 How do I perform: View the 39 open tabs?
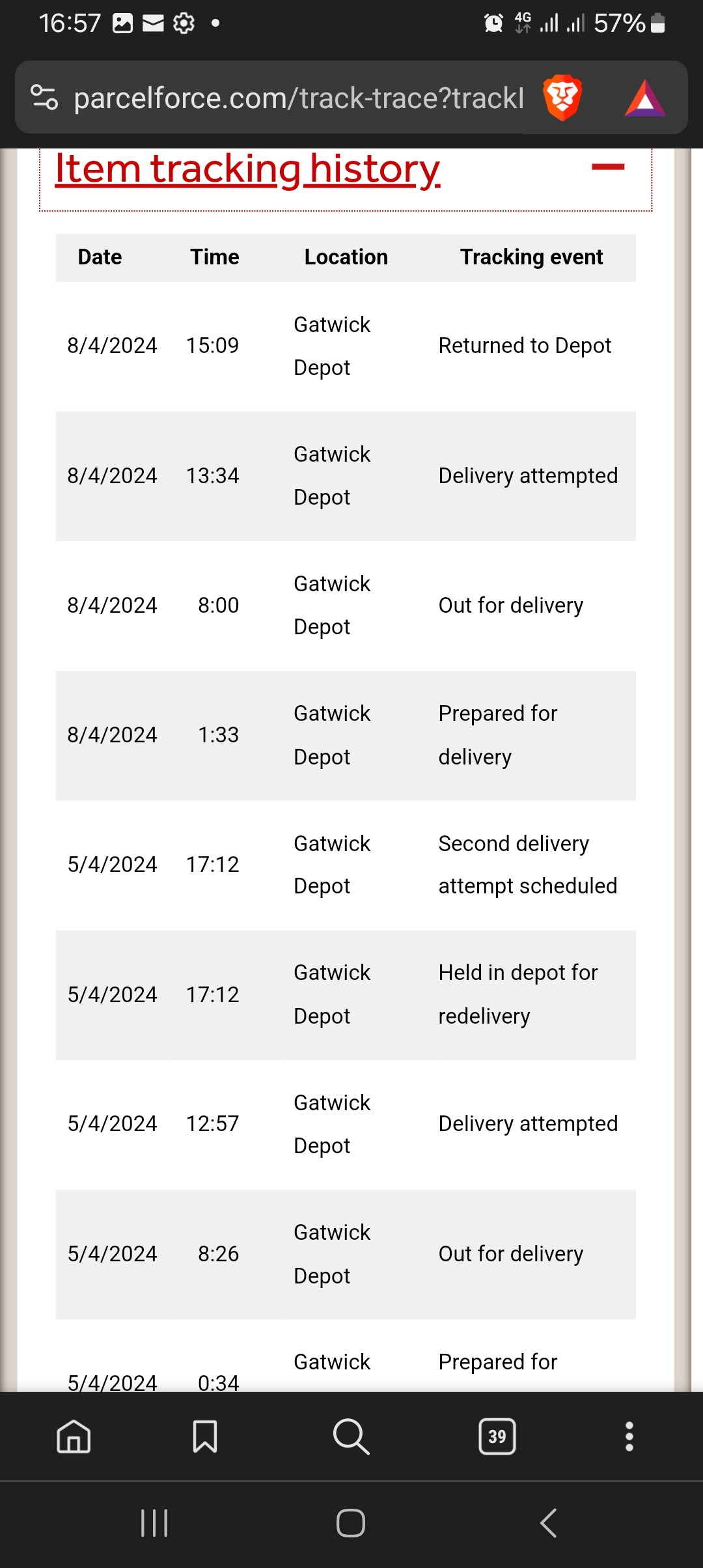[497, 1436]
